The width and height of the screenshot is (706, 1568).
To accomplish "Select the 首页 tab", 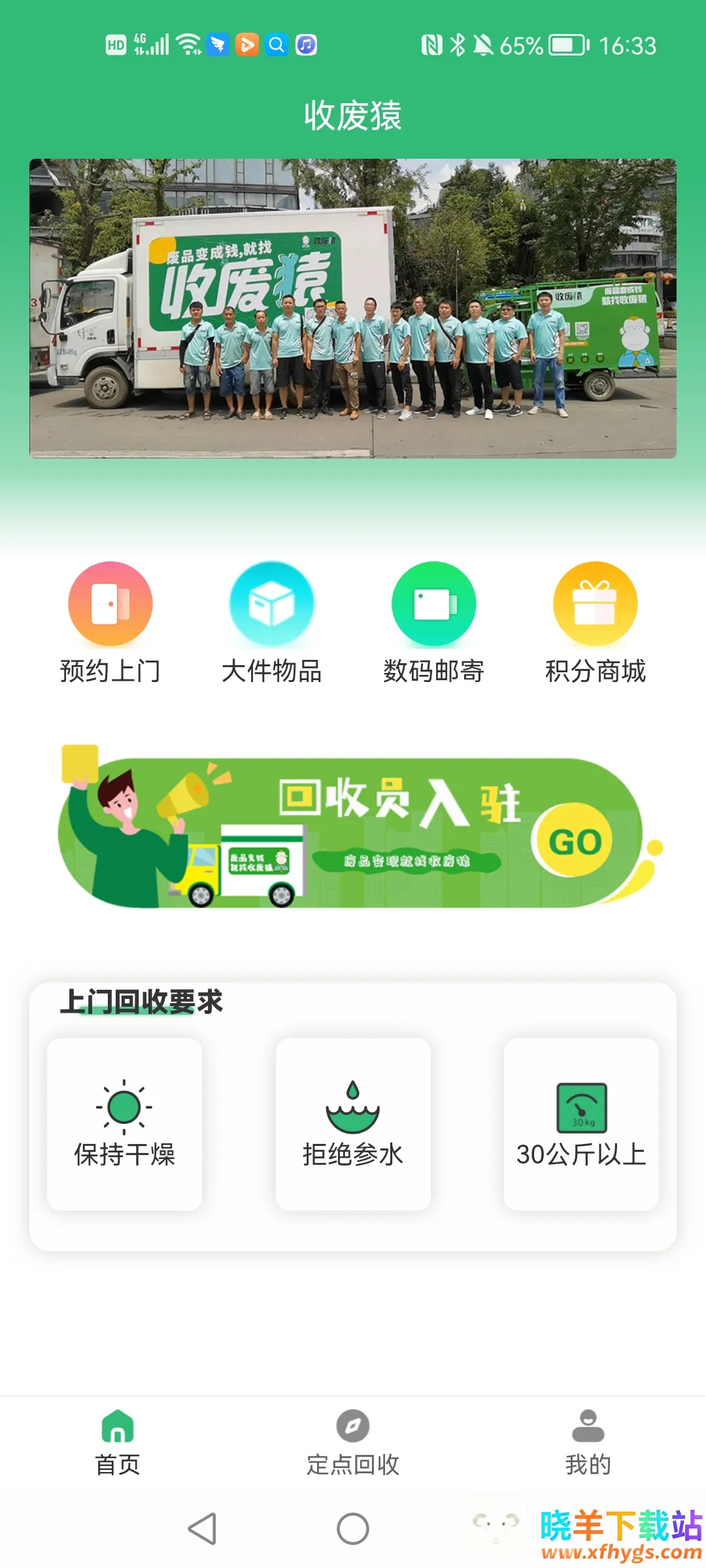I will [118, 1443].
